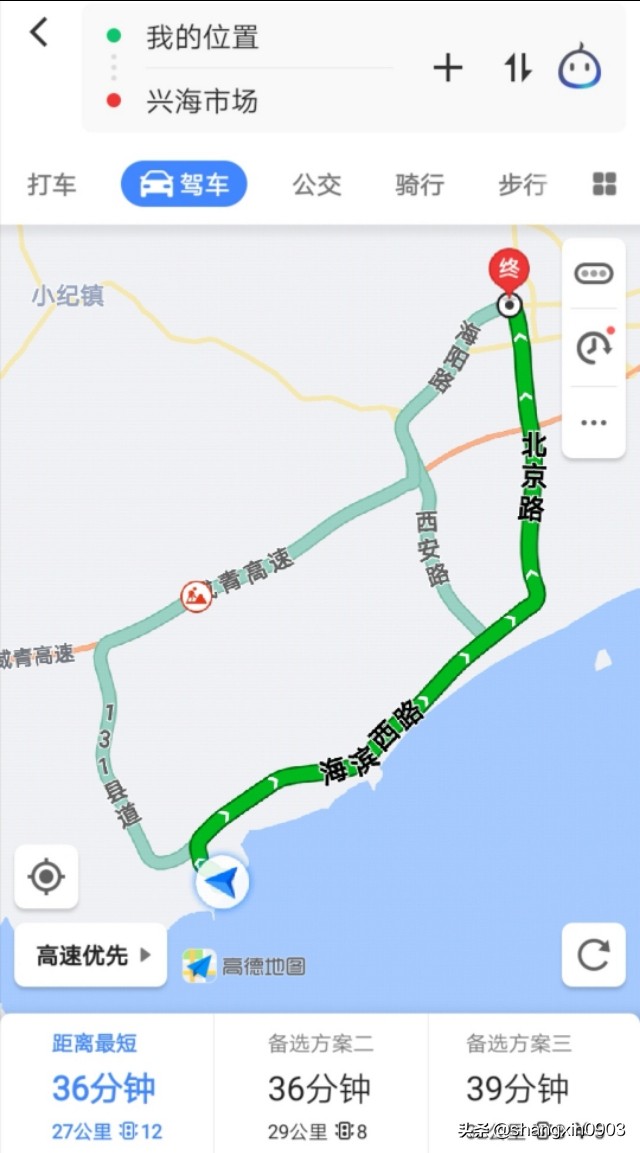The height and width of the screenshot is (1153, 640).
Task: Open the robot assistant icon
Action: [x=580, y=68]
